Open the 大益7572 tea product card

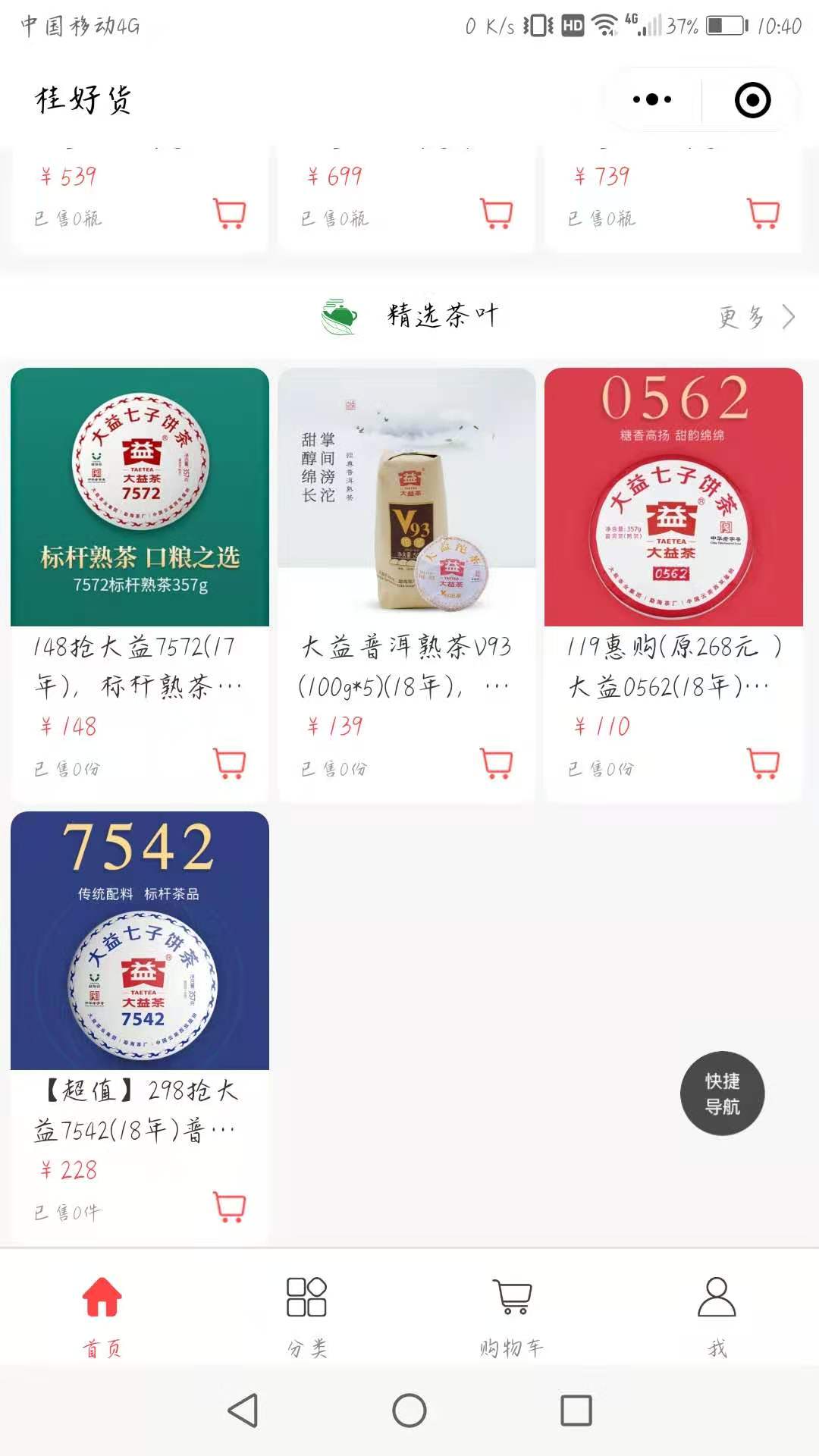[140, 497]
